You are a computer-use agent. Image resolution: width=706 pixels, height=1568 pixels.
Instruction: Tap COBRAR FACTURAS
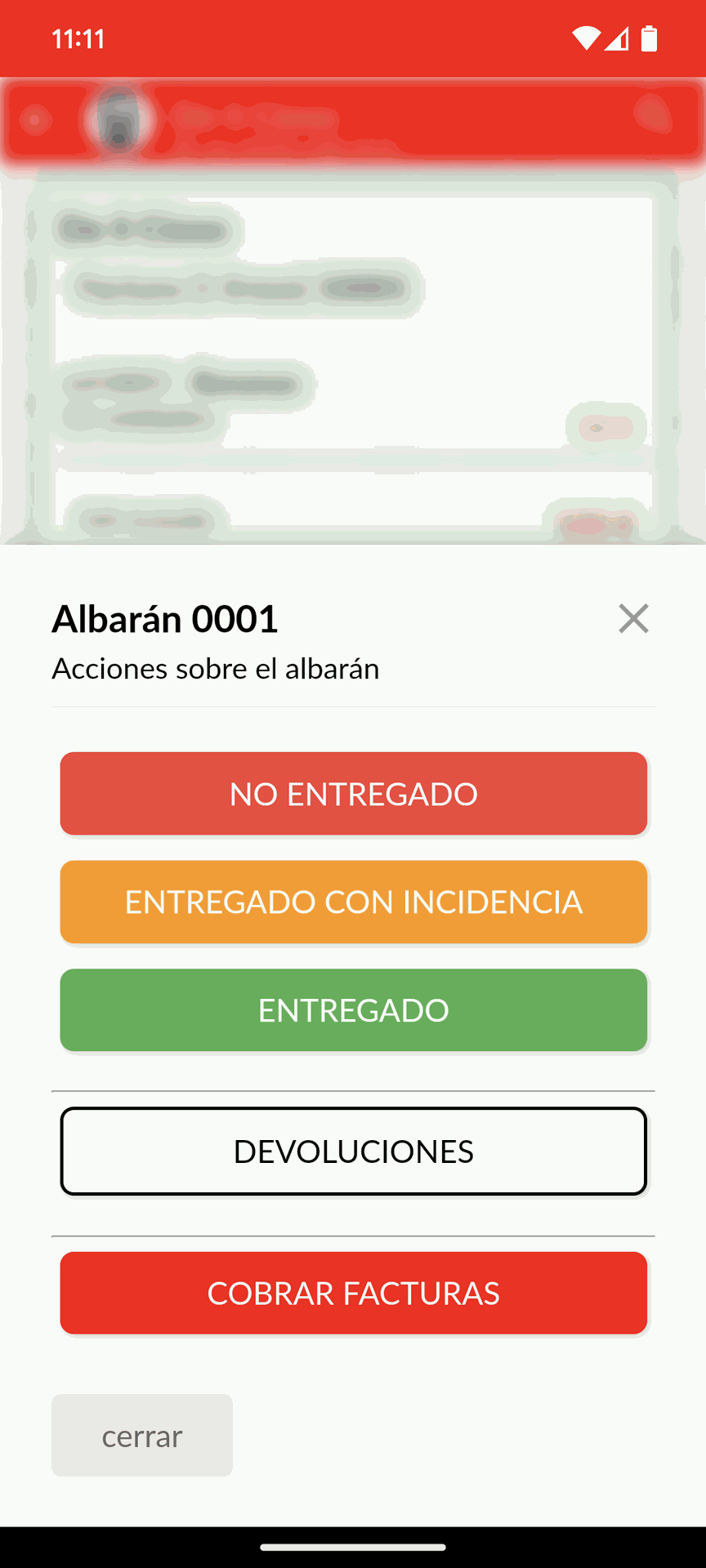pyautogui.click(x=353, y=1294)
